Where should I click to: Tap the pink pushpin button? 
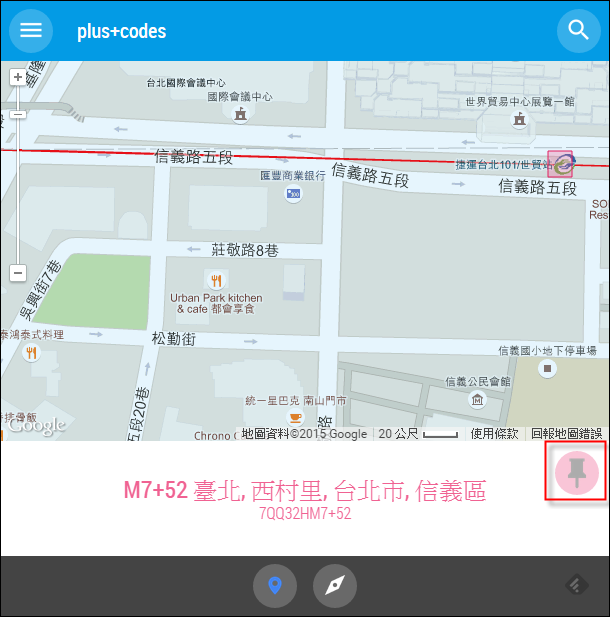pyautogui.click(x=576, y=473)
